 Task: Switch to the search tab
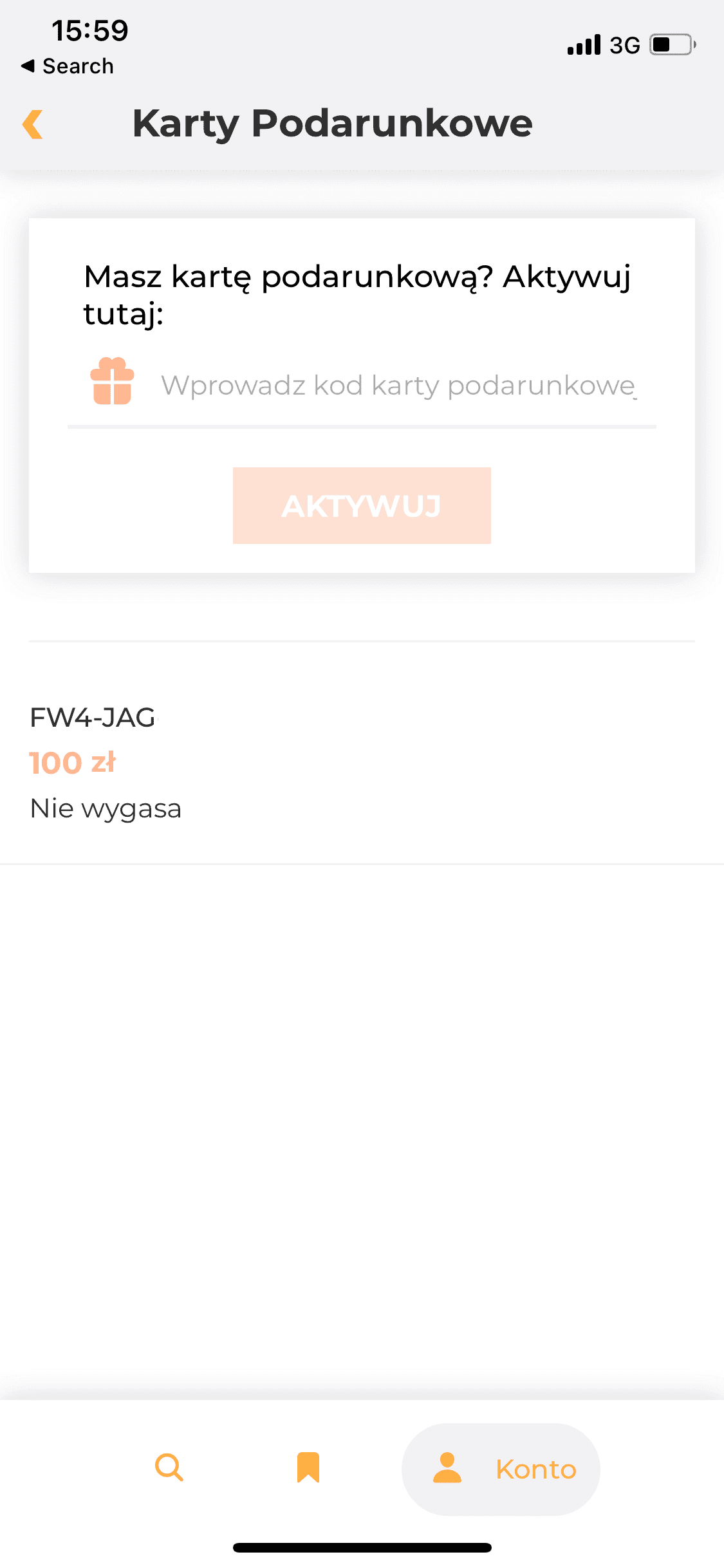tap(169, 1468)
